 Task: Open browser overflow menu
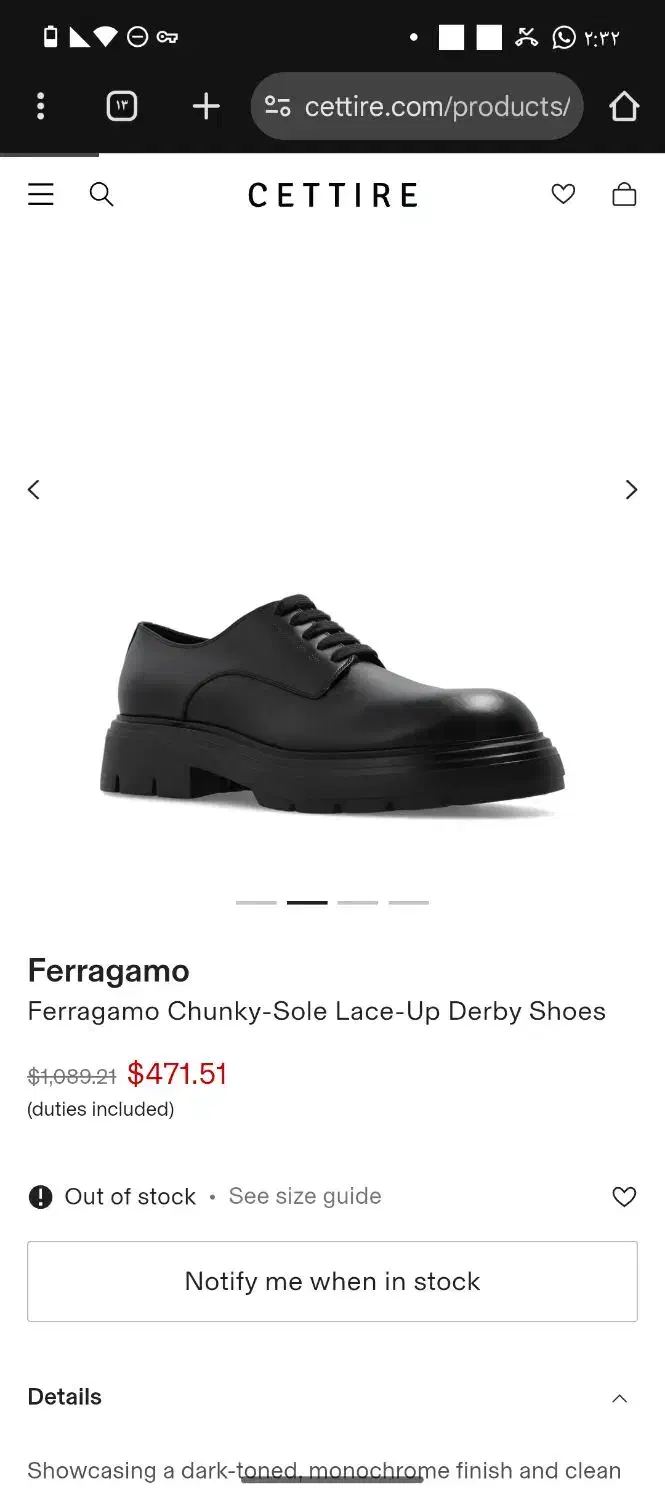[x=40, y=106]
